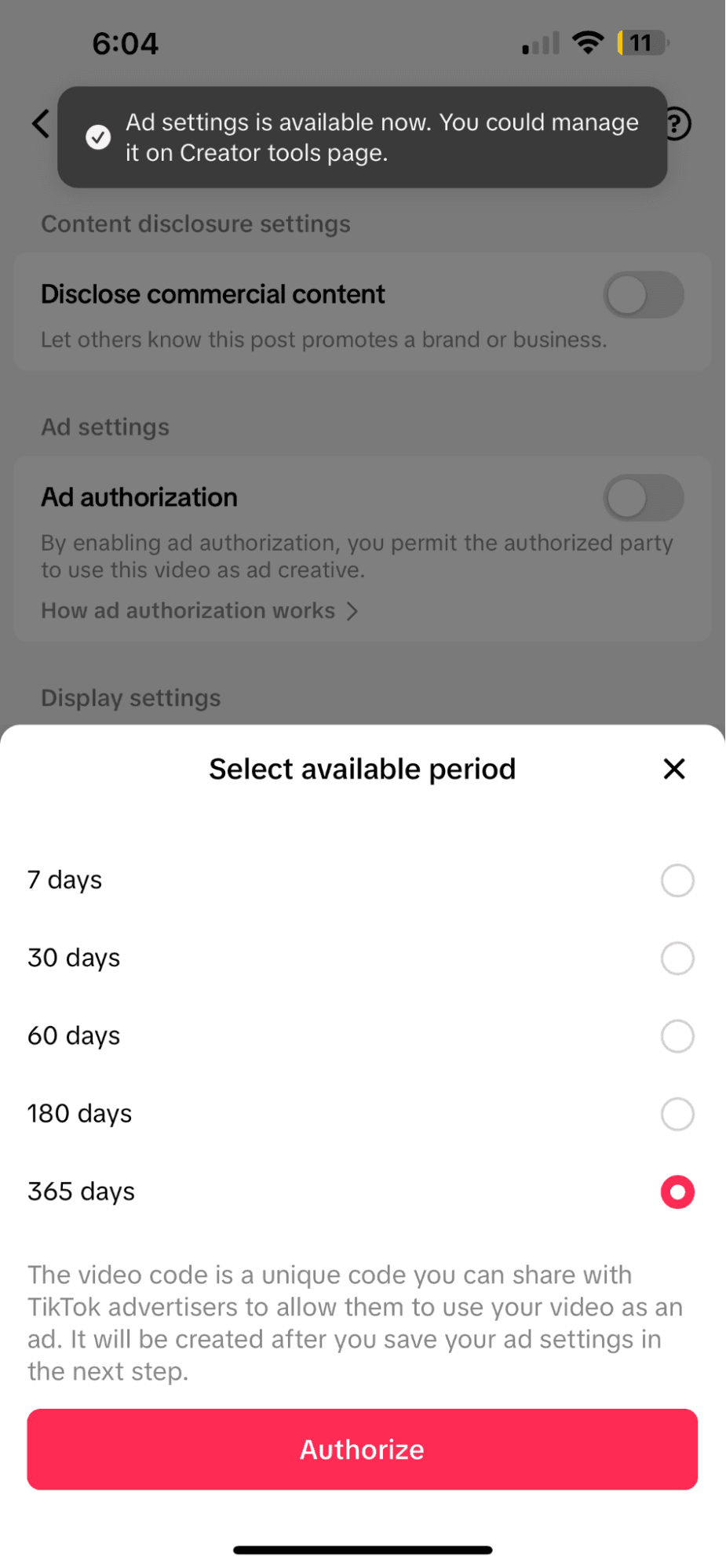Confirm with the Authorize button
726x1568 pixels.
pyautogui.click(x=363, y=1449)
